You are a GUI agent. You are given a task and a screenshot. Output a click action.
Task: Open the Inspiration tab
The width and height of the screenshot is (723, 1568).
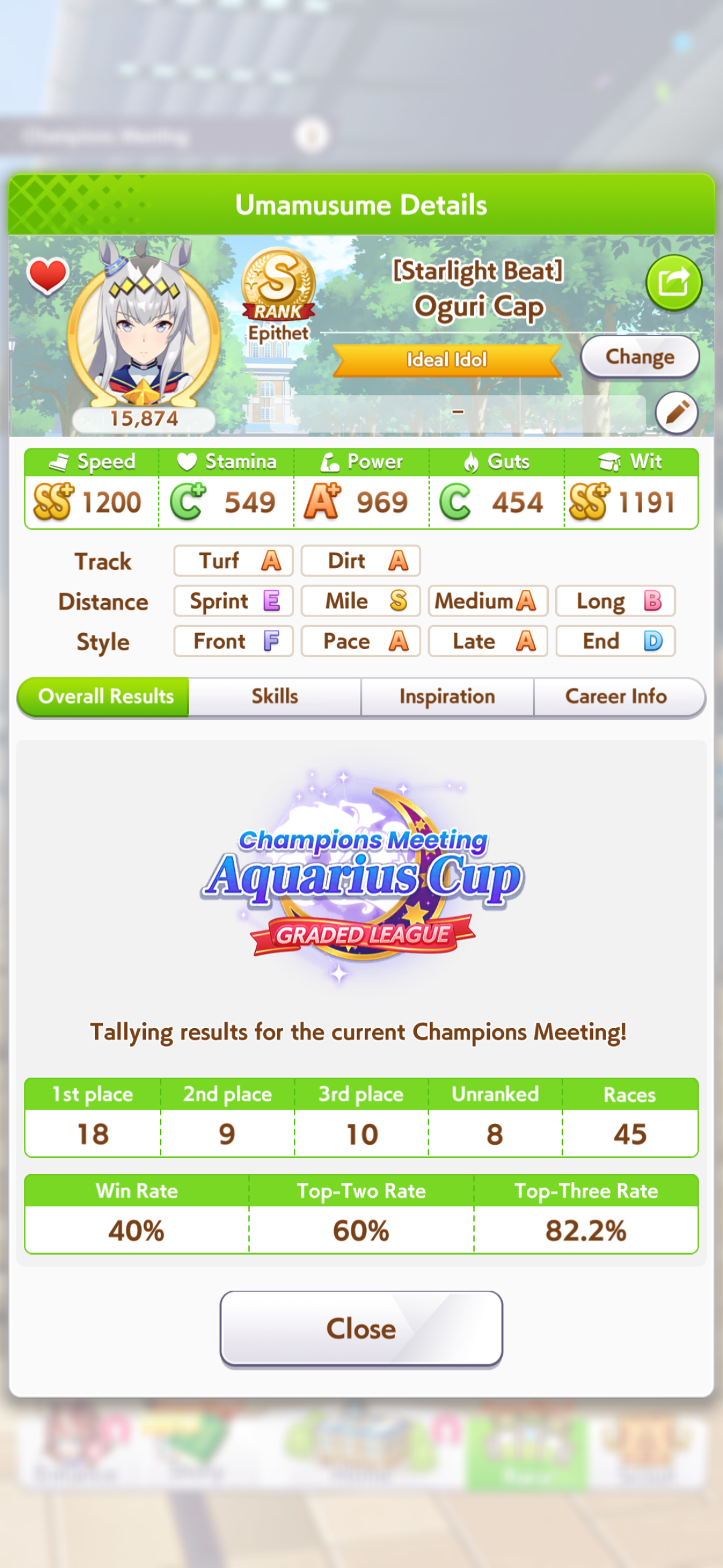(447, 696)
